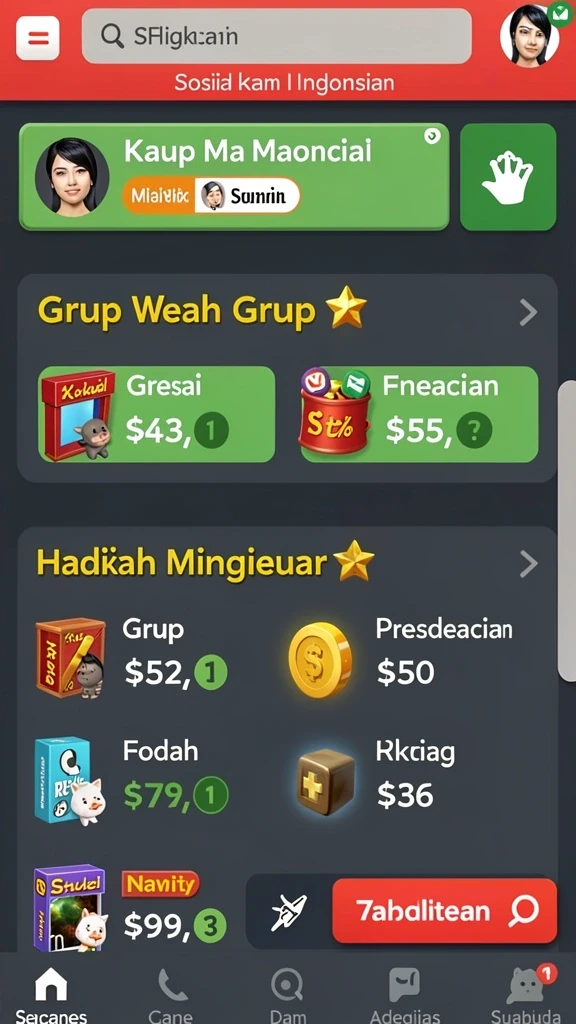Open the Navity $99 item
This screenshot has height=1024, width=576.
pyautogui.click(x=131, y=910)
